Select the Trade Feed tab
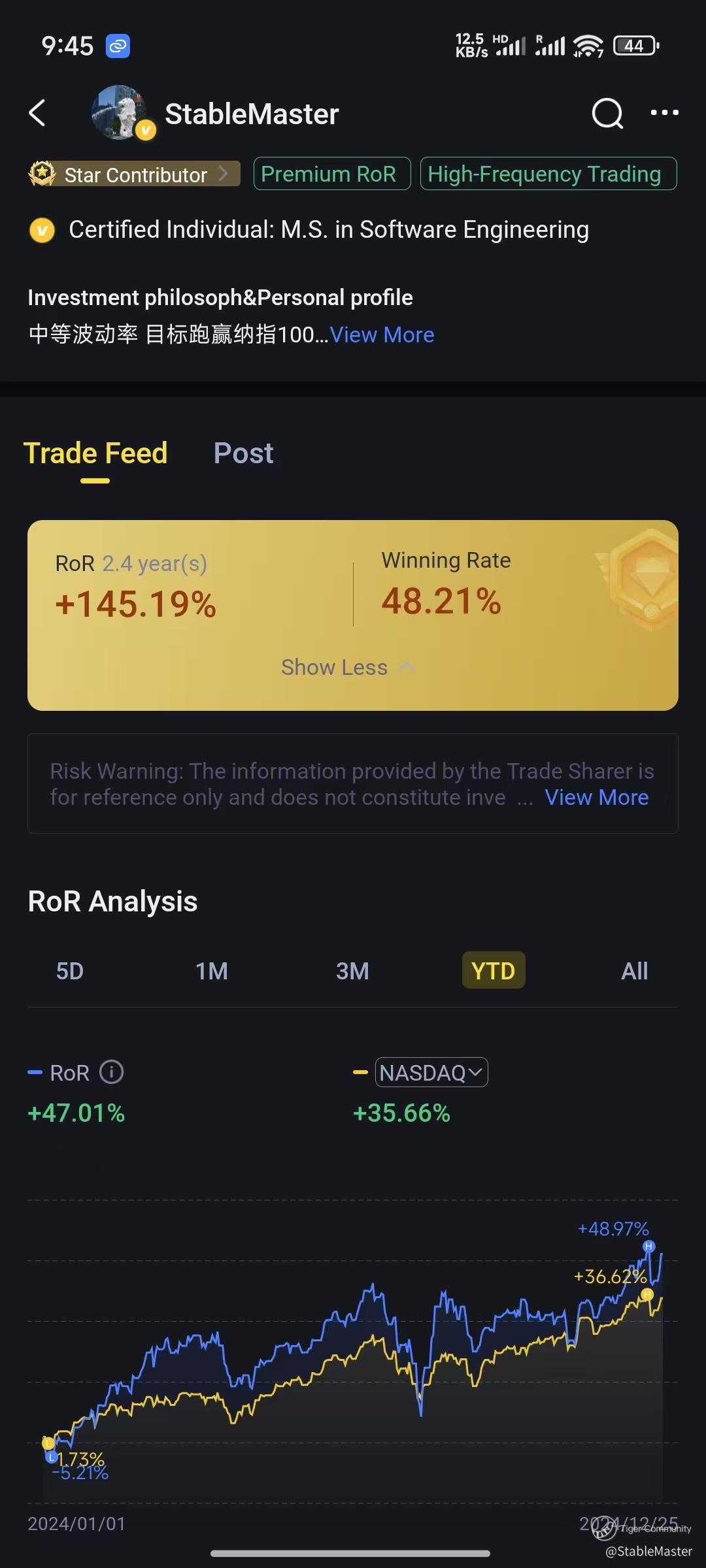The width and height of the screenshot is (706, 1568). point(95,453)
